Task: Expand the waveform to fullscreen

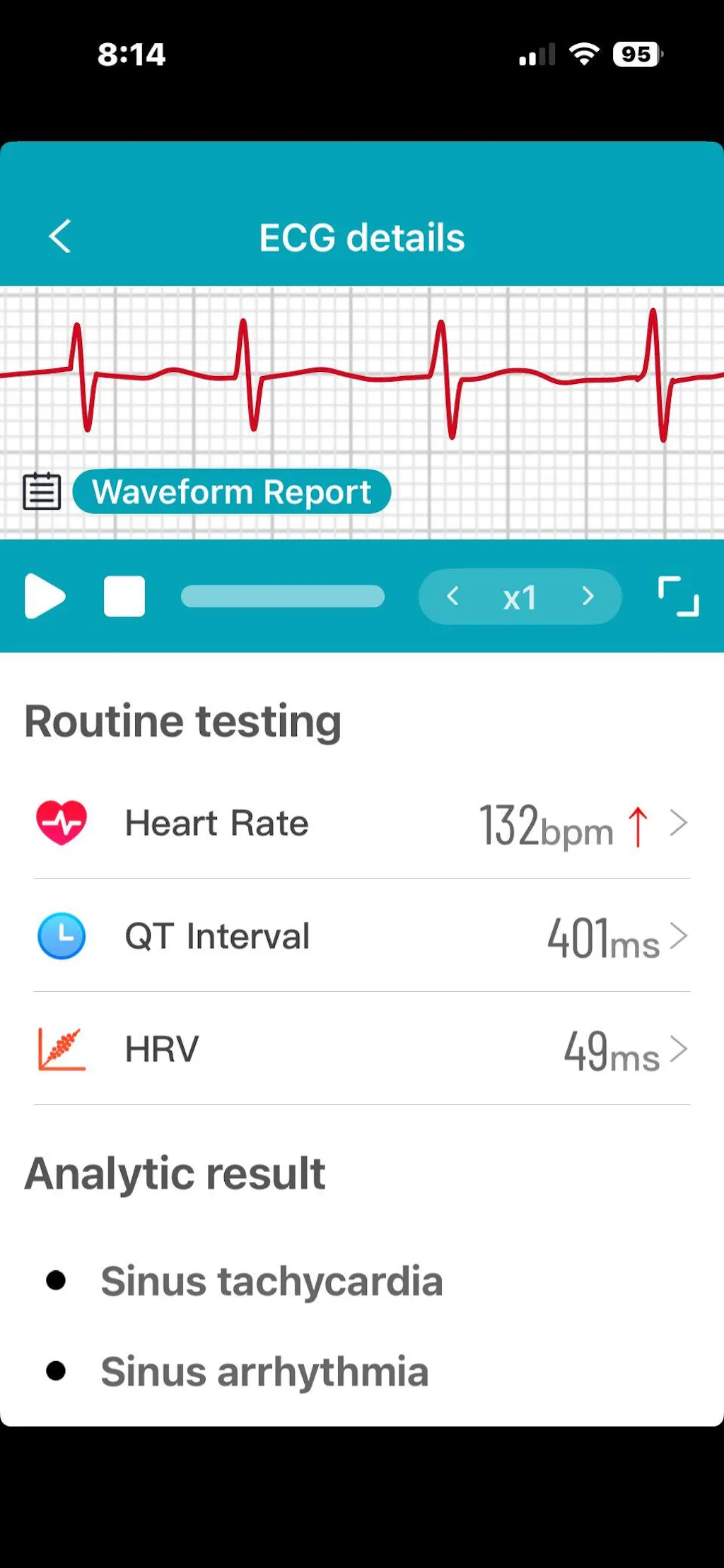Action: click(x=678, y=597)
